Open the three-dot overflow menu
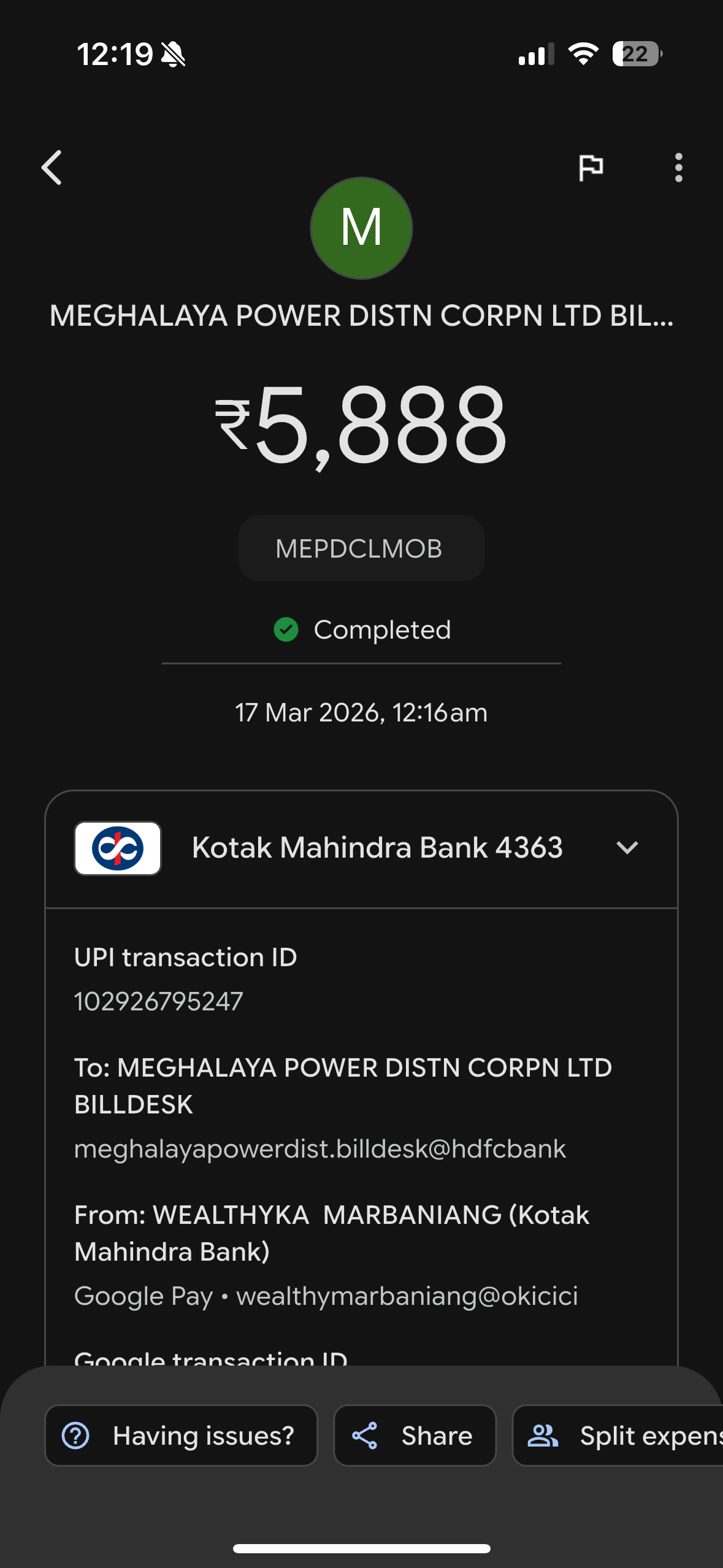The width and height of the screenshot is (723, 1568). [x=678, y=167]
